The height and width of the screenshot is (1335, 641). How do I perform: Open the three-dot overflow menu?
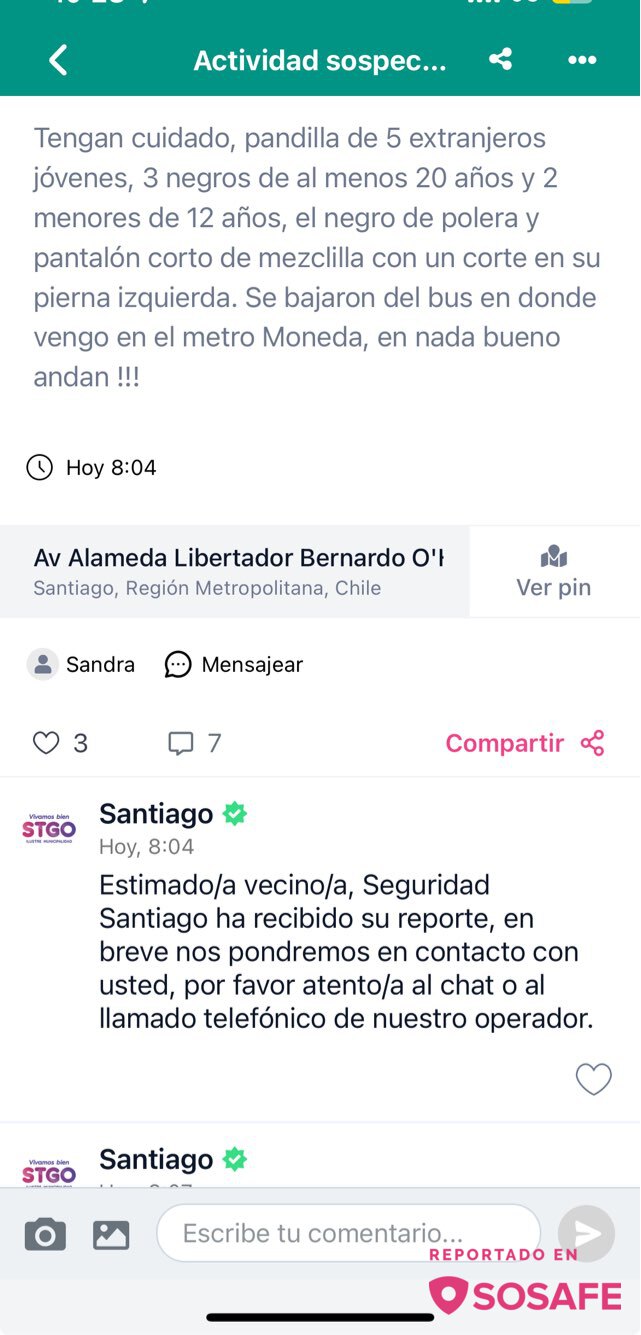click(x=582, y=61)
